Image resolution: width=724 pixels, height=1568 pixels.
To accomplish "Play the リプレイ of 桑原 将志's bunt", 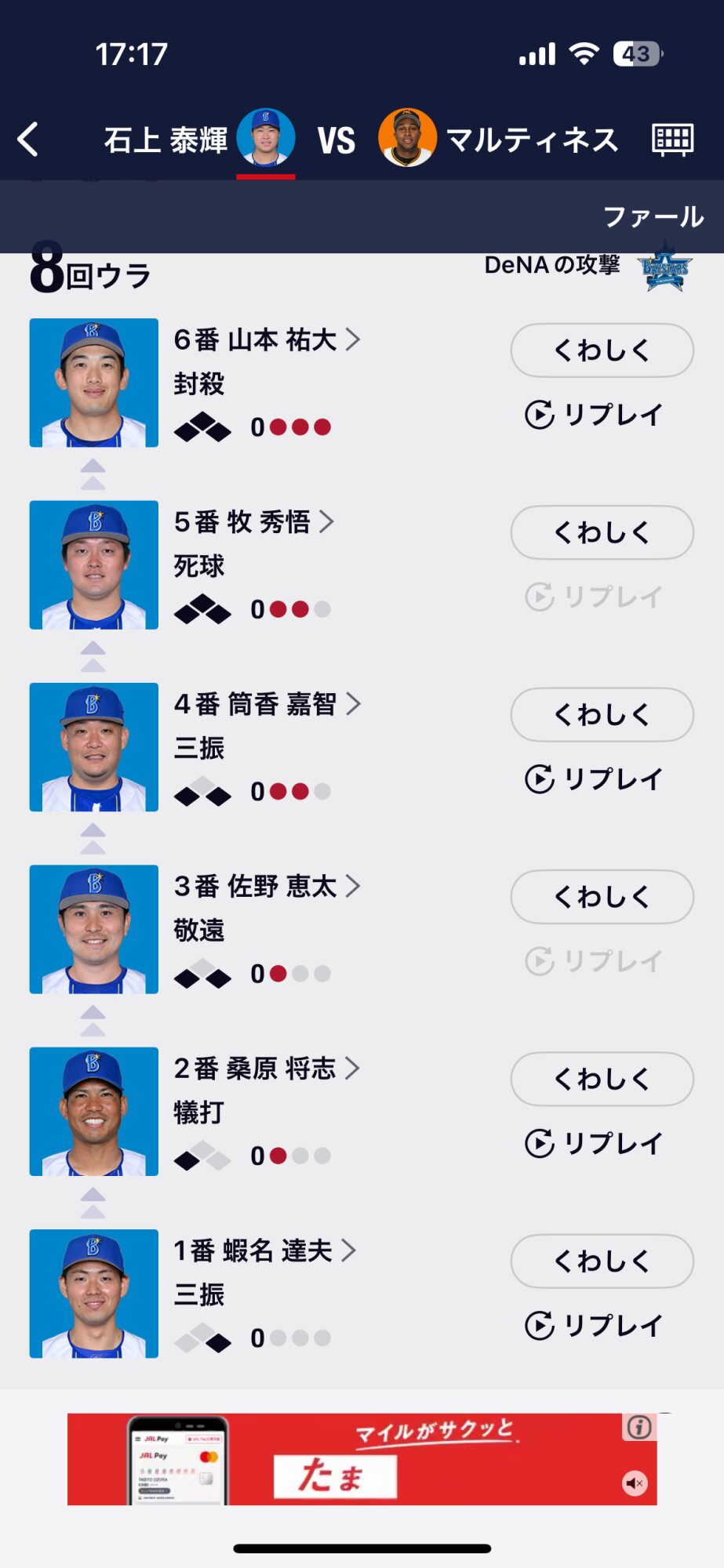I will (x=594, y=1143).
